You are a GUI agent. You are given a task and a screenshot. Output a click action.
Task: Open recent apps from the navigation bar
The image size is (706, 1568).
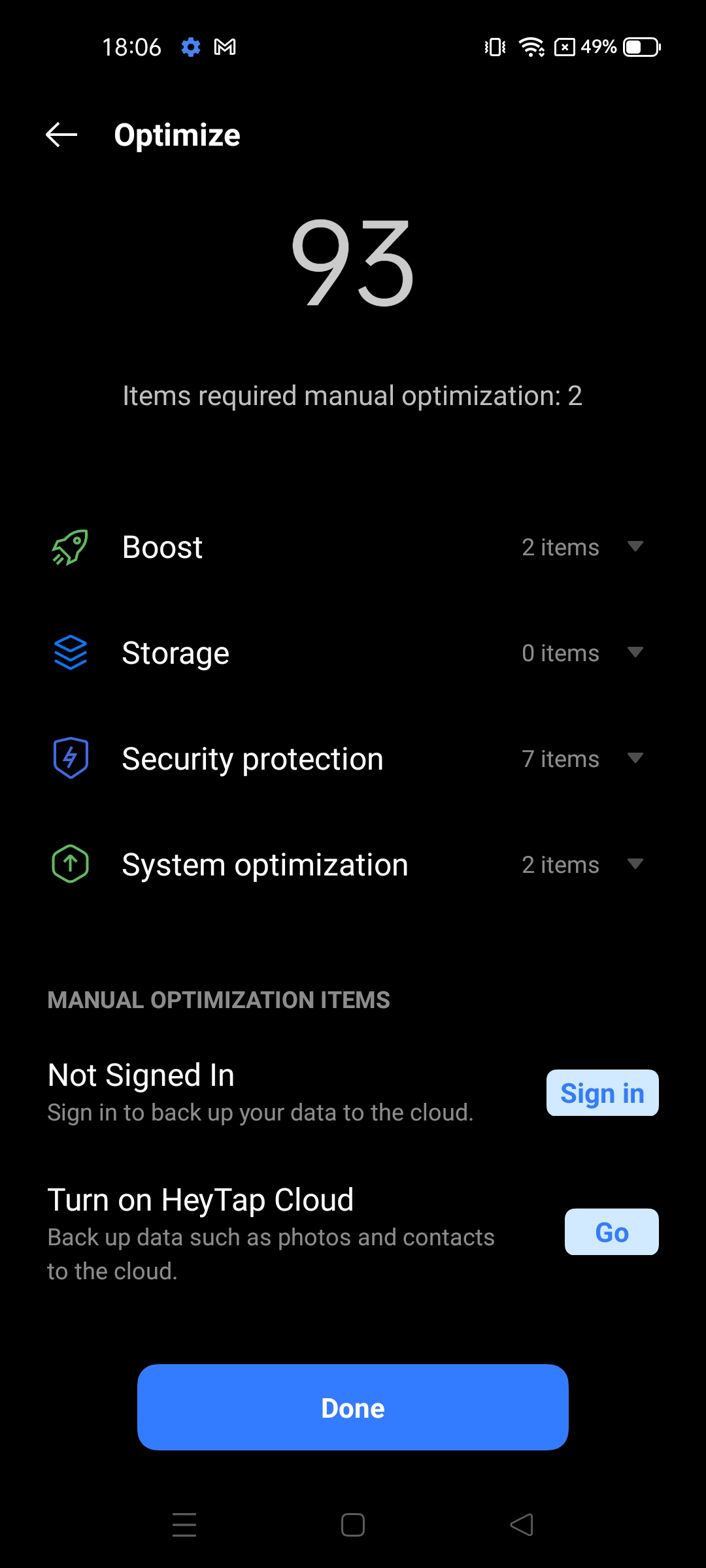(184, 1525)
